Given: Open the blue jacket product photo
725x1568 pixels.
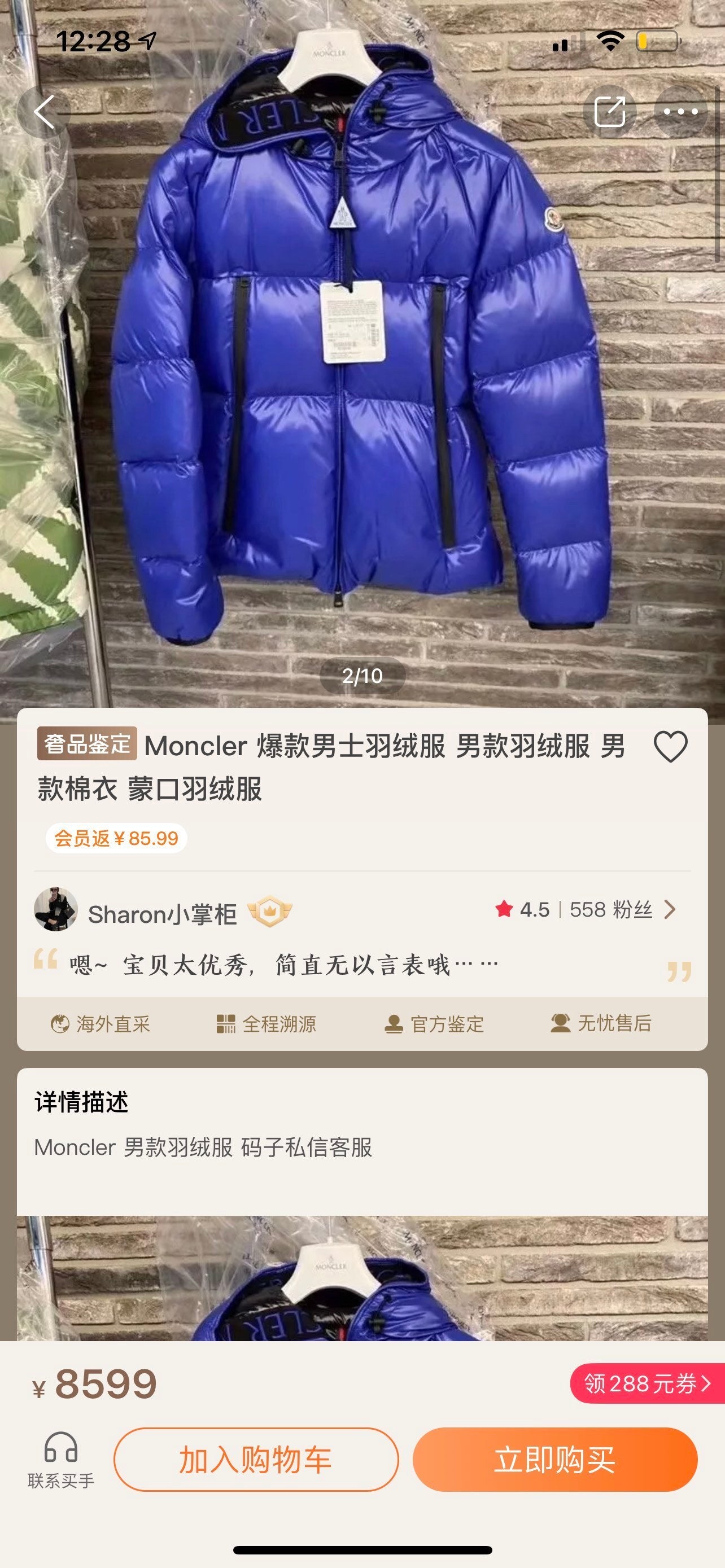Looking at the screenshot, I should [x=362, y=353].
